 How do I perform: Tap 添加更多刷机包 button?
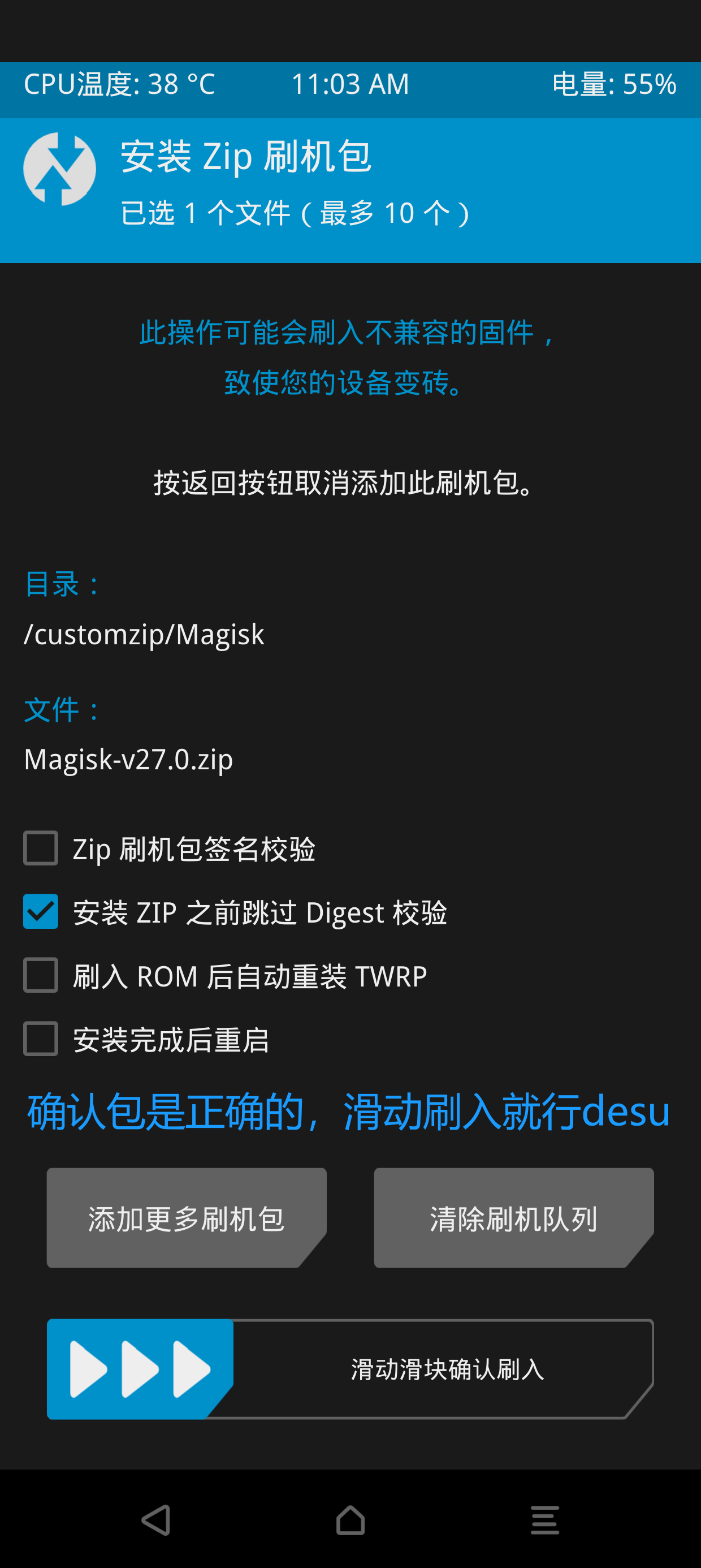point(186,1218)
